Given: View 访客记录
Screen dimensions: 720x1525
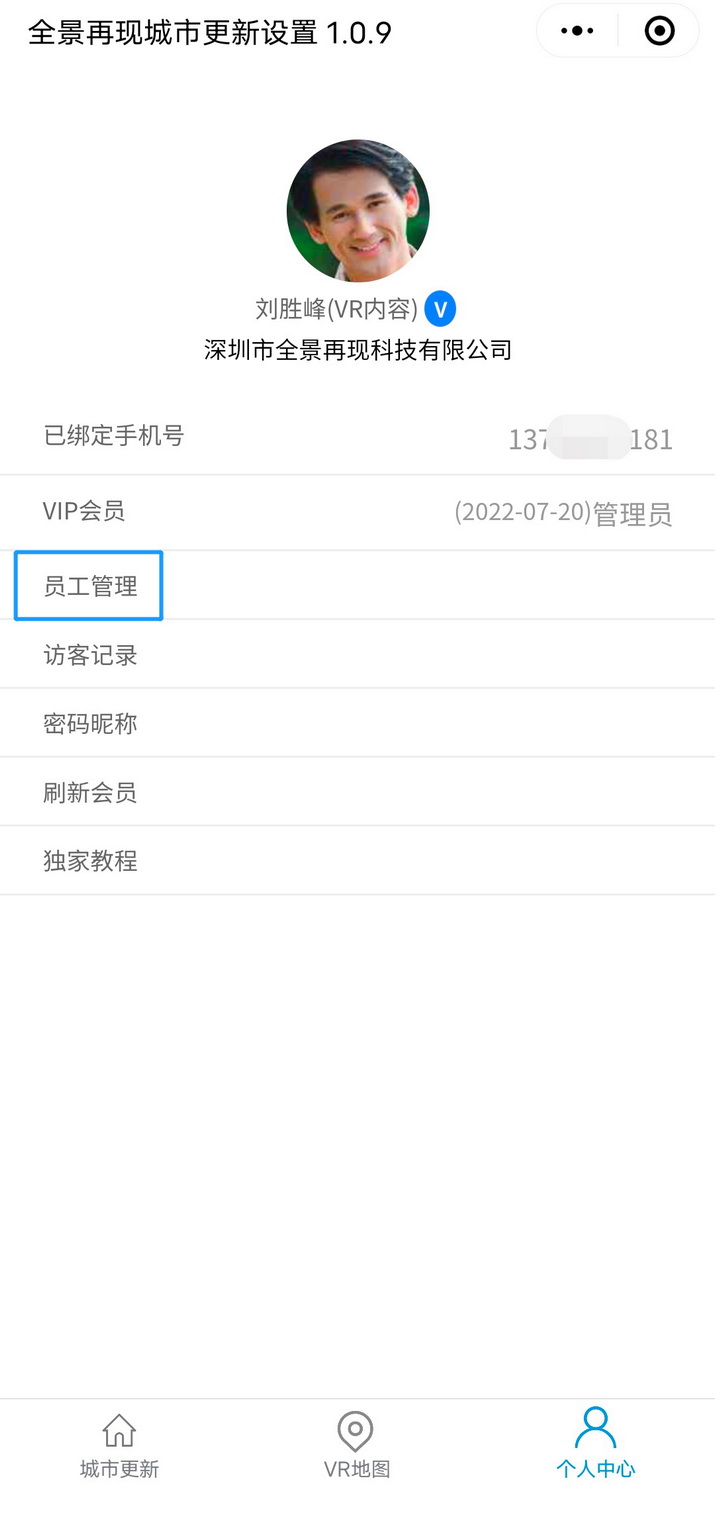Looking at the screenshot, I should pyautogui.click(x=360, y=654).
